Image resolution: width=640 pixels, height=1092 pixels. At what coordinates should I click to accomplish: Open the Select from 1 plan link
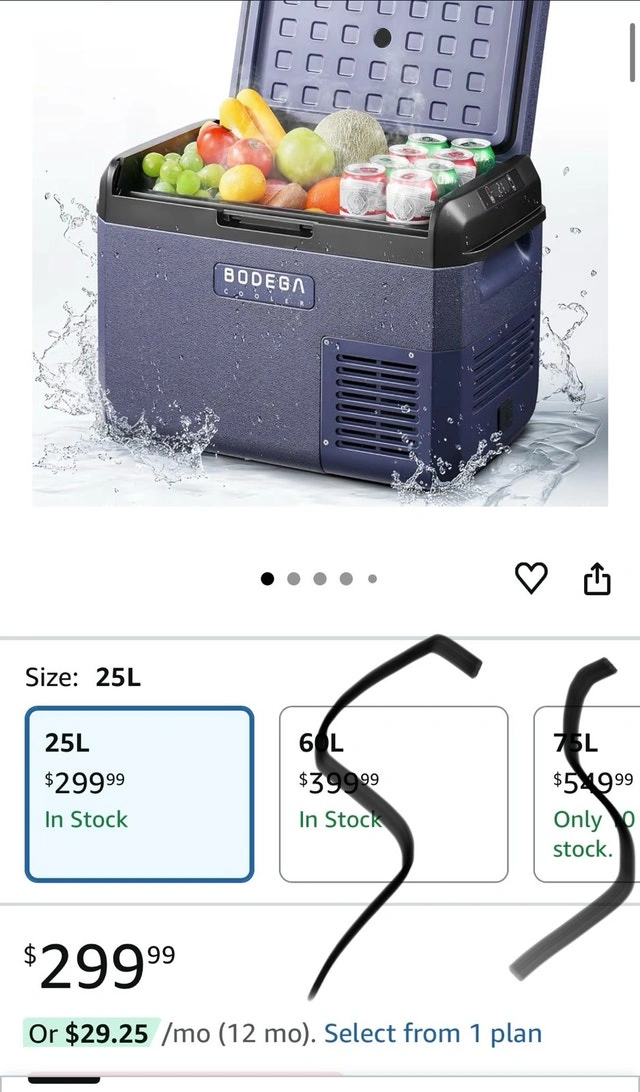[432, 1033]
